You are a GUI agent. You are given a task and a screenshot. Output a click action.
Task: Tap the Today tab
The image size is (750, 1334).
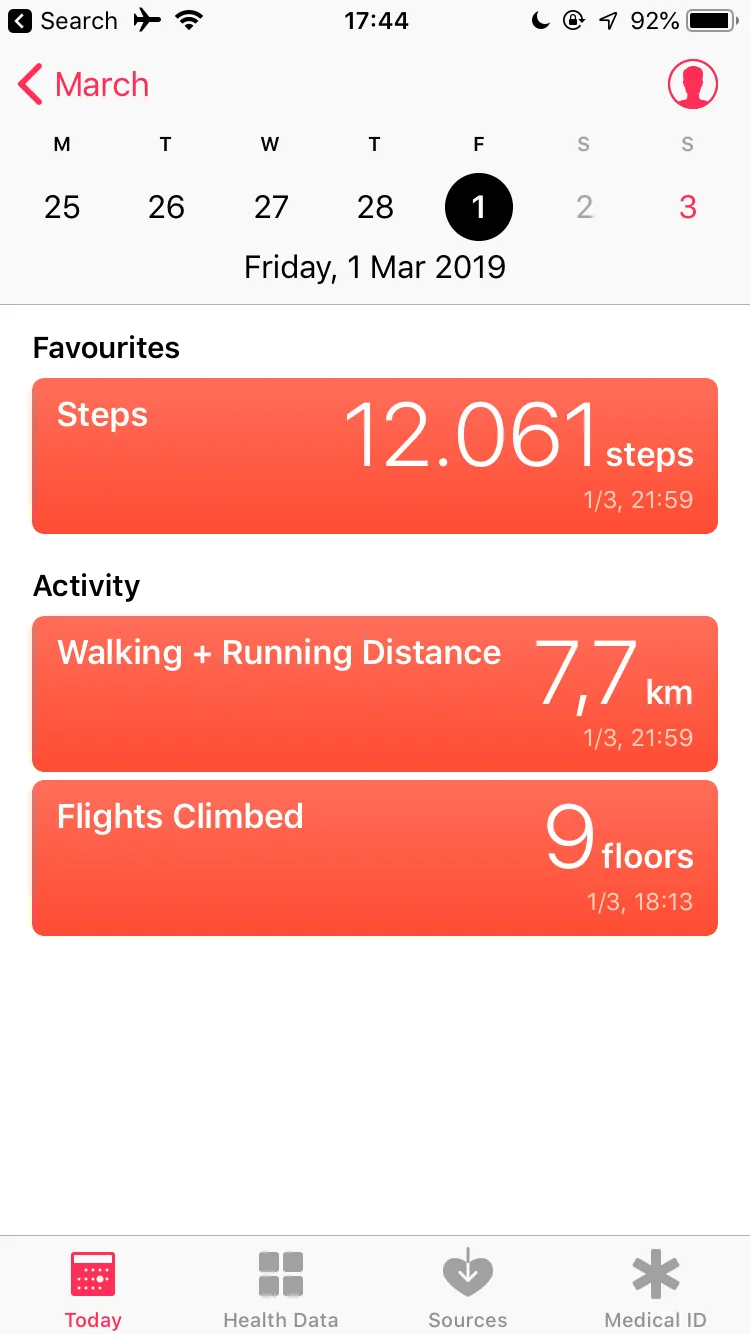coord(93,1288)
